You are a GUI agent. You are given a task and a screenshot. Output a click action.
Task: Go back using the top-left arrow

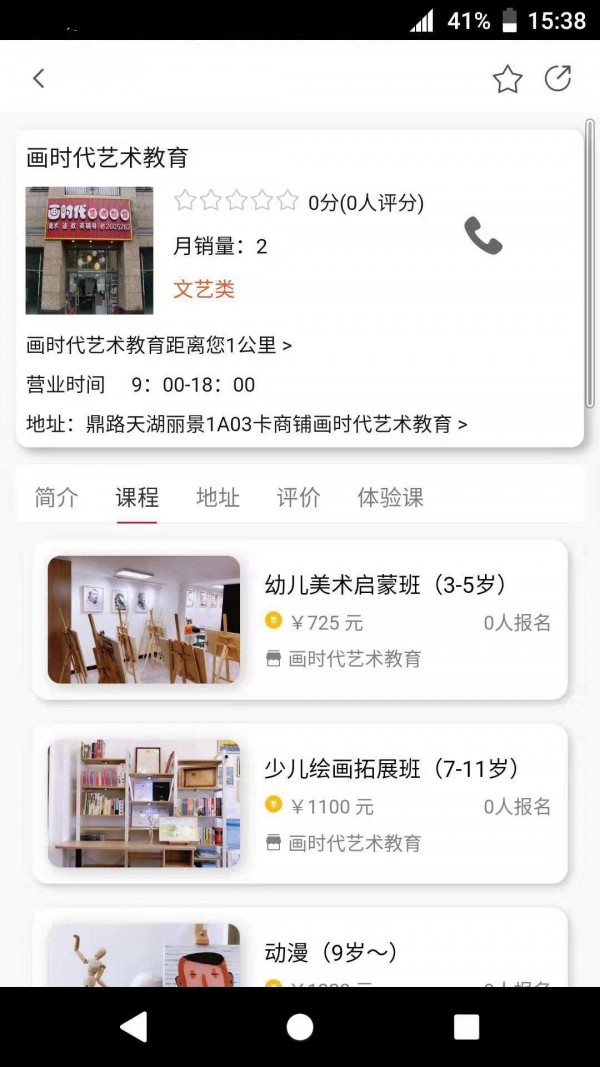point(39,79)
